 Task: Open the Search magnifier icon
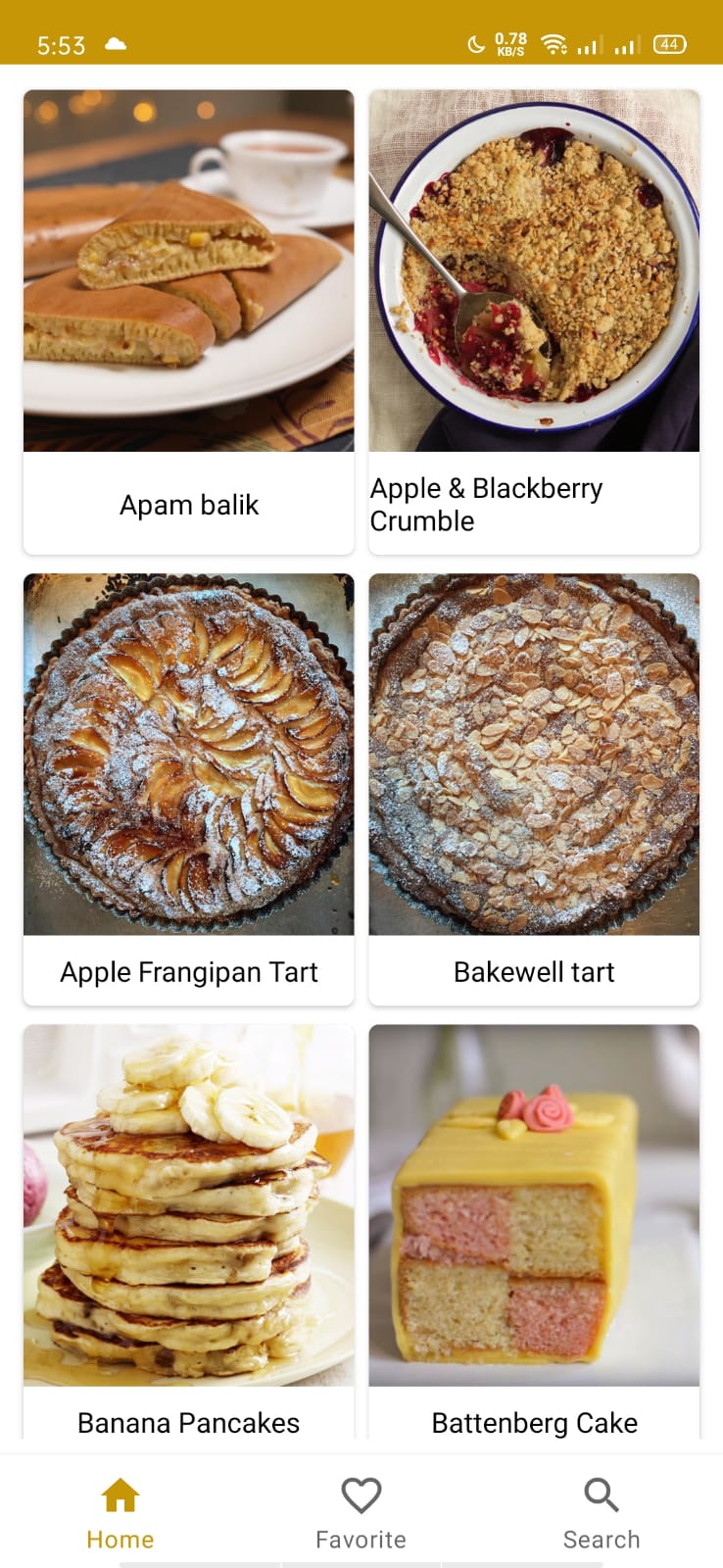[600, 1494]
